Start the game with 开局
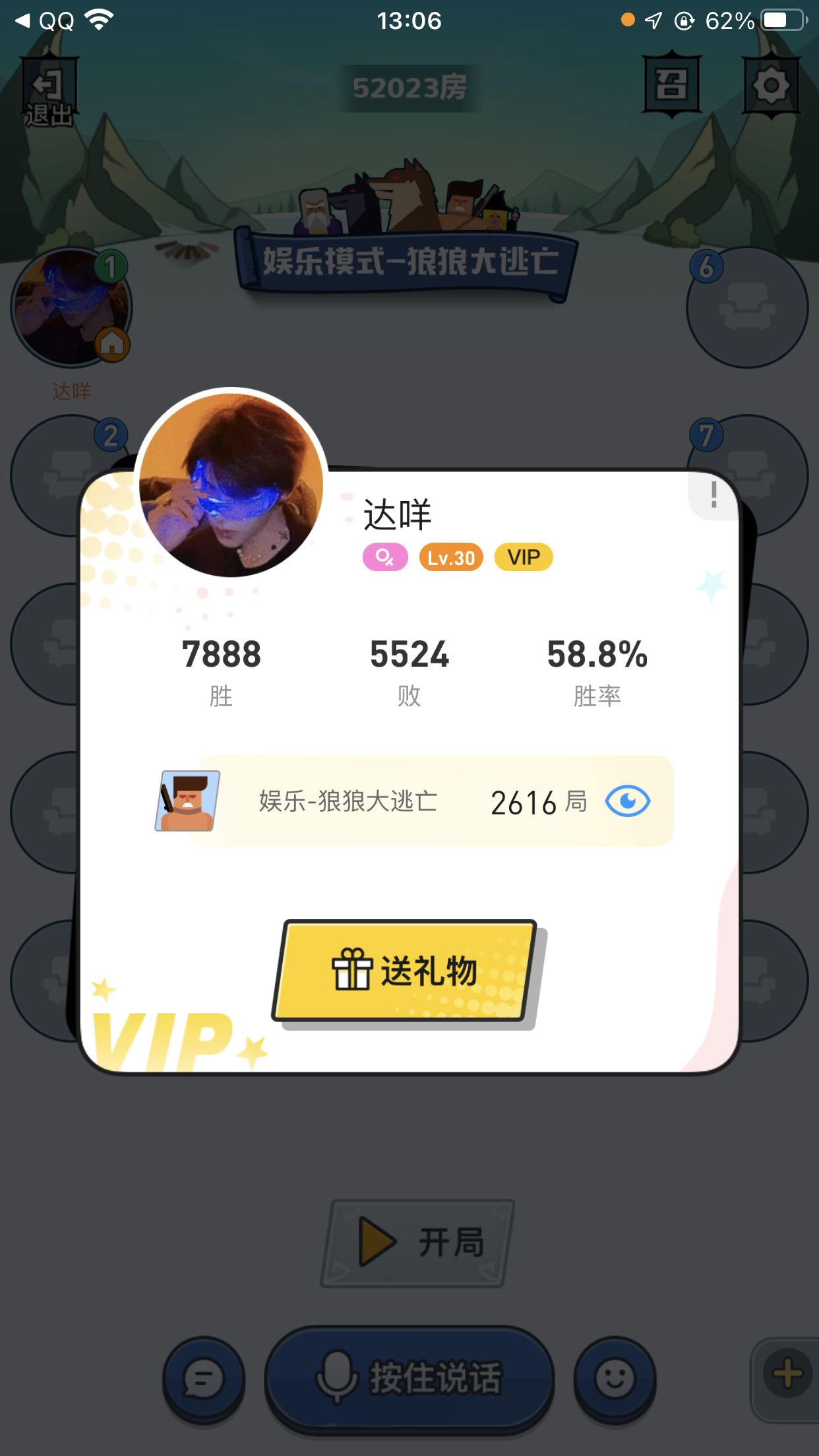The width and height of the screenshot is (819, 1456). pos(417,1243)
